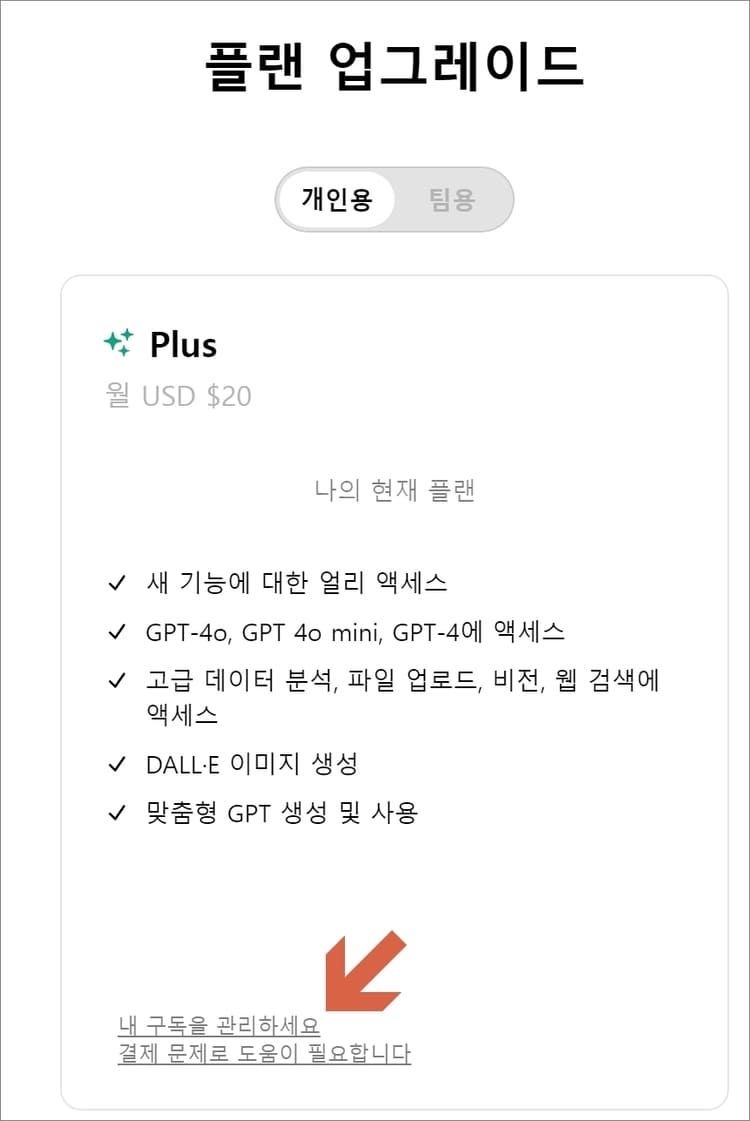Click the checkmark beside 고급 데이터 분석 feature

(119, 679)
